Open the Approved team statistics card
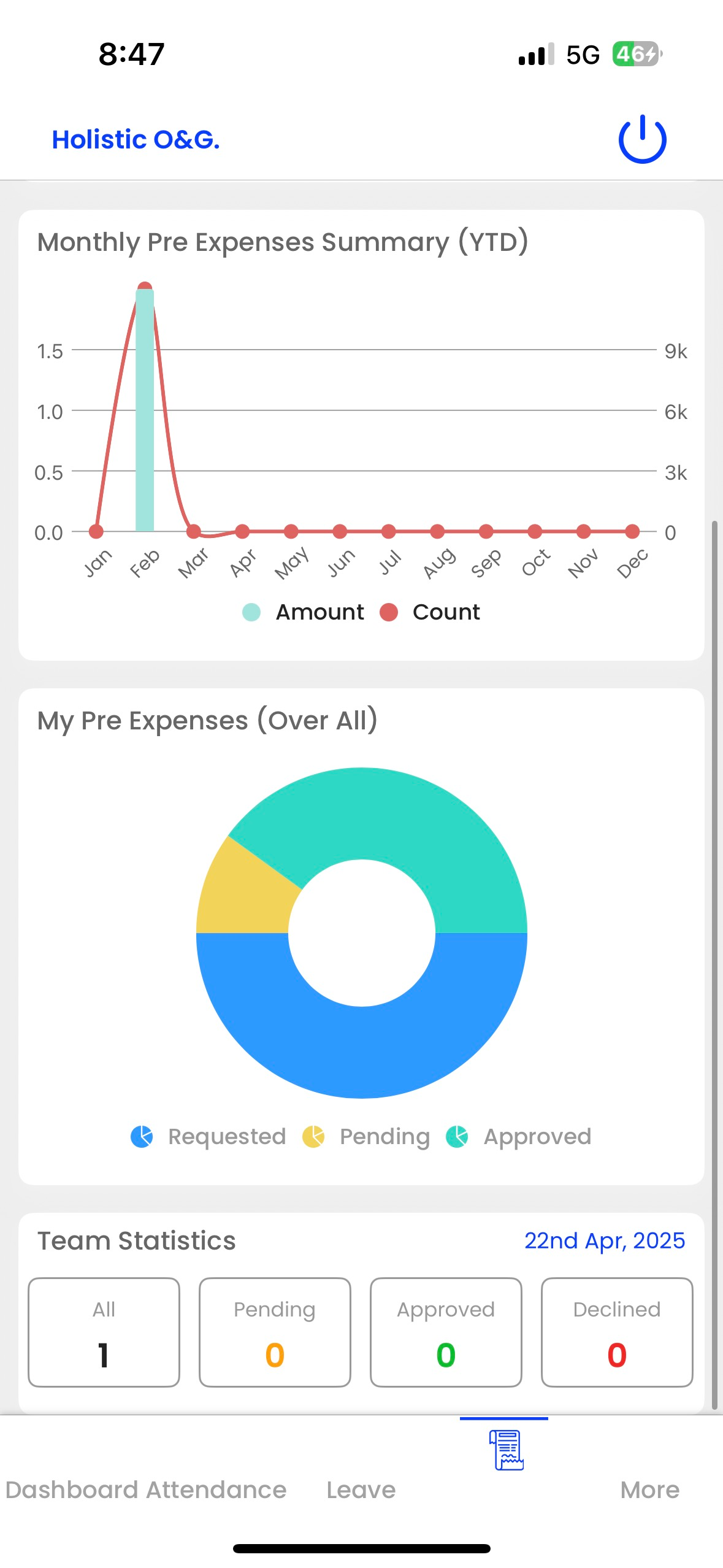The height and width of the screenshot is (1568, 723). coord(446,1332)
